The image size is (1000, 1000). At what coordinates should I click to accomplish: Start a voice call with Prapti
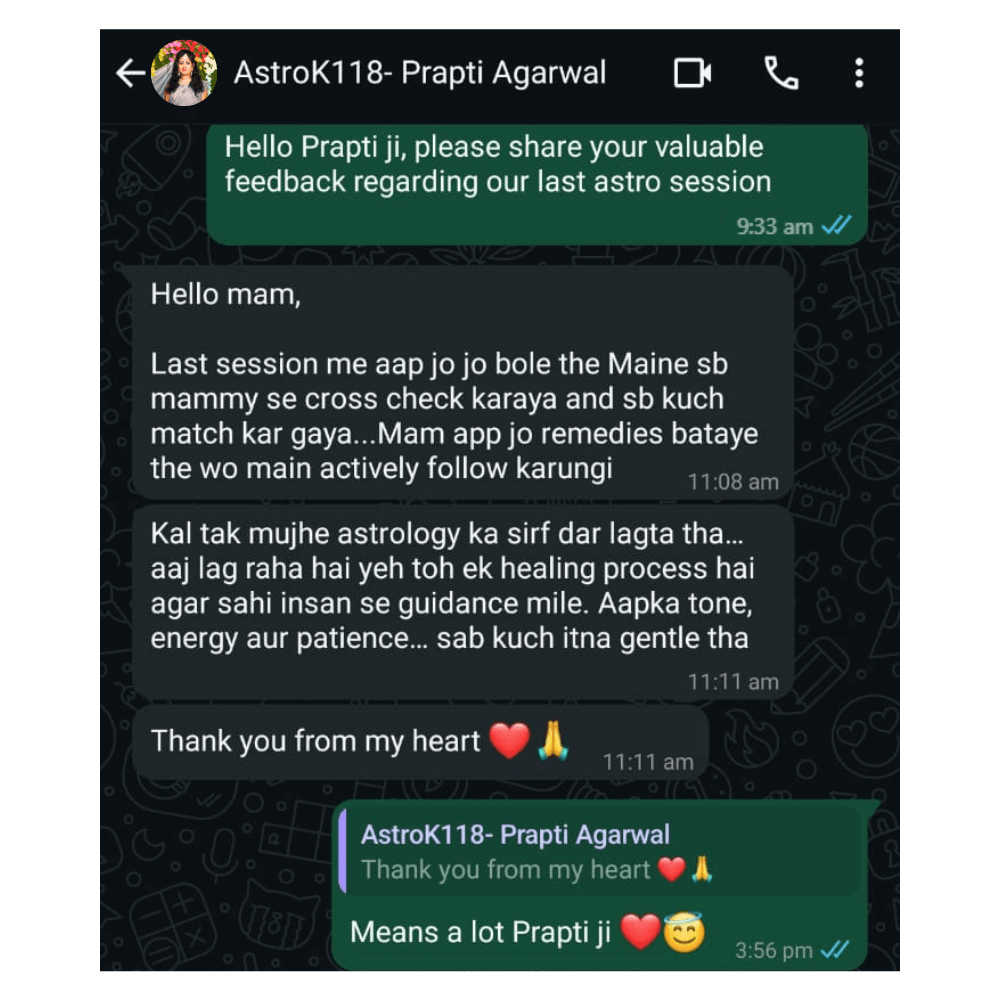pyautogui.click(x=780, y=73)
